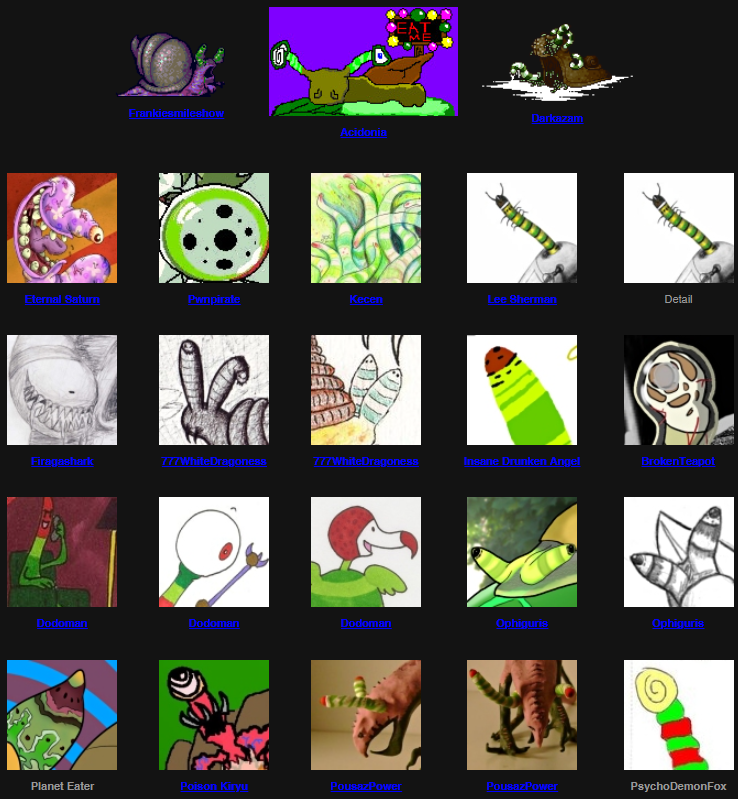Open the PsychoDemonFox thumbnail
This screenshot has width=738, height=799.
click(679, 714)
